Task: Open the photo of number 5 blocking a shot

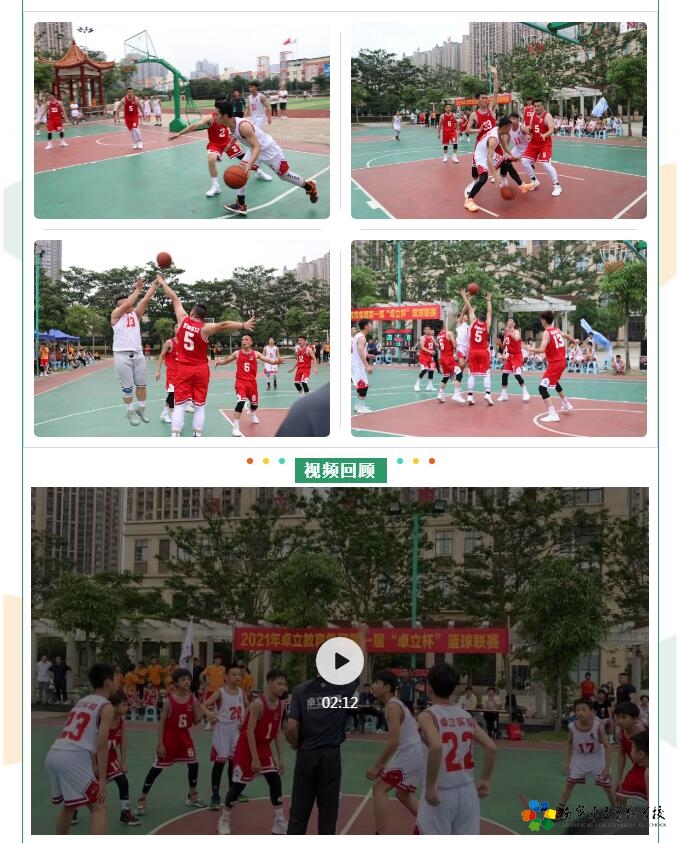Action: click(182, 338)
